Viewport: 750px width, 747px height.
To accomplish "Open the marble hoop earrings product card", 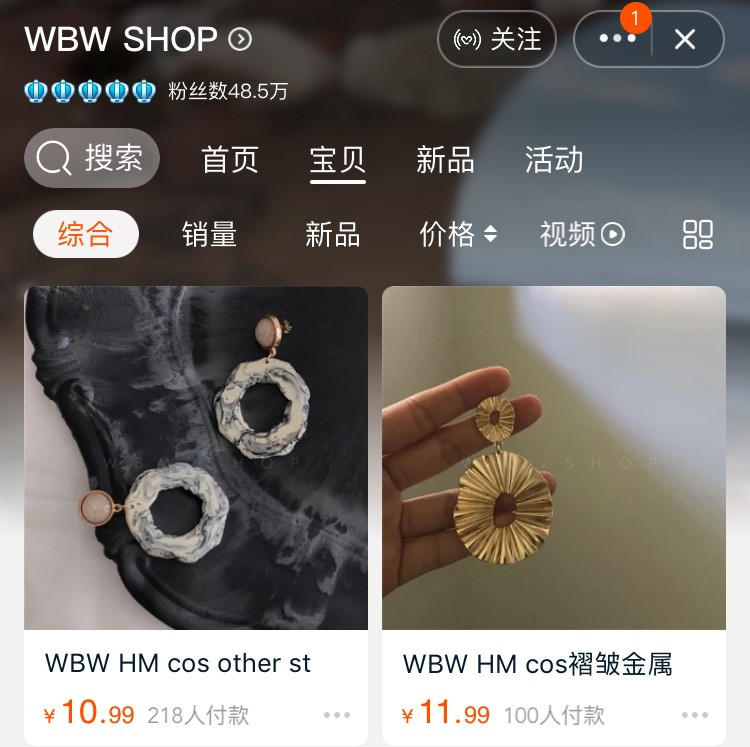I will pos(196,458).
